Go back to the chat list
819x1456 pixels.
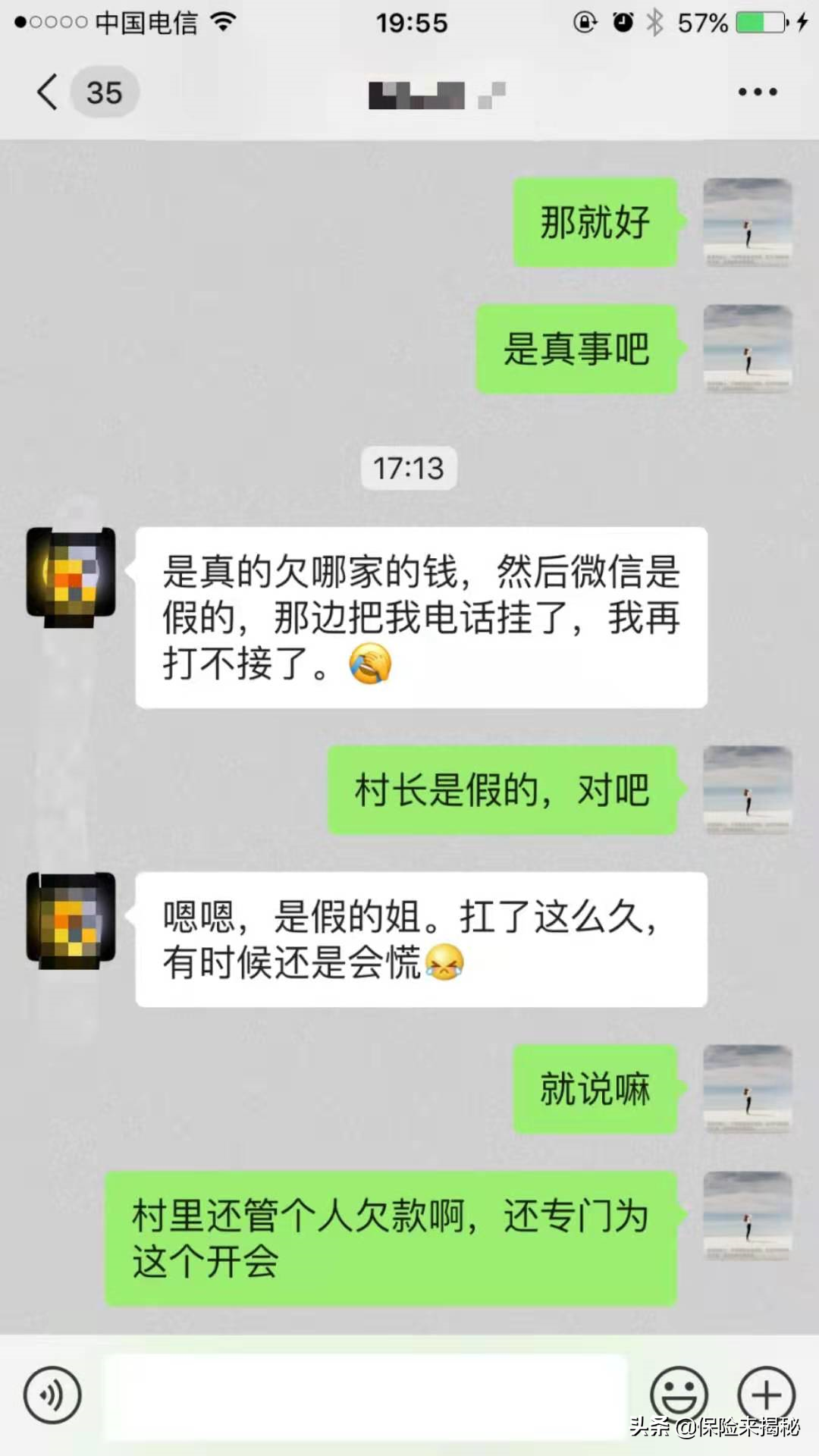click(47, 93)
